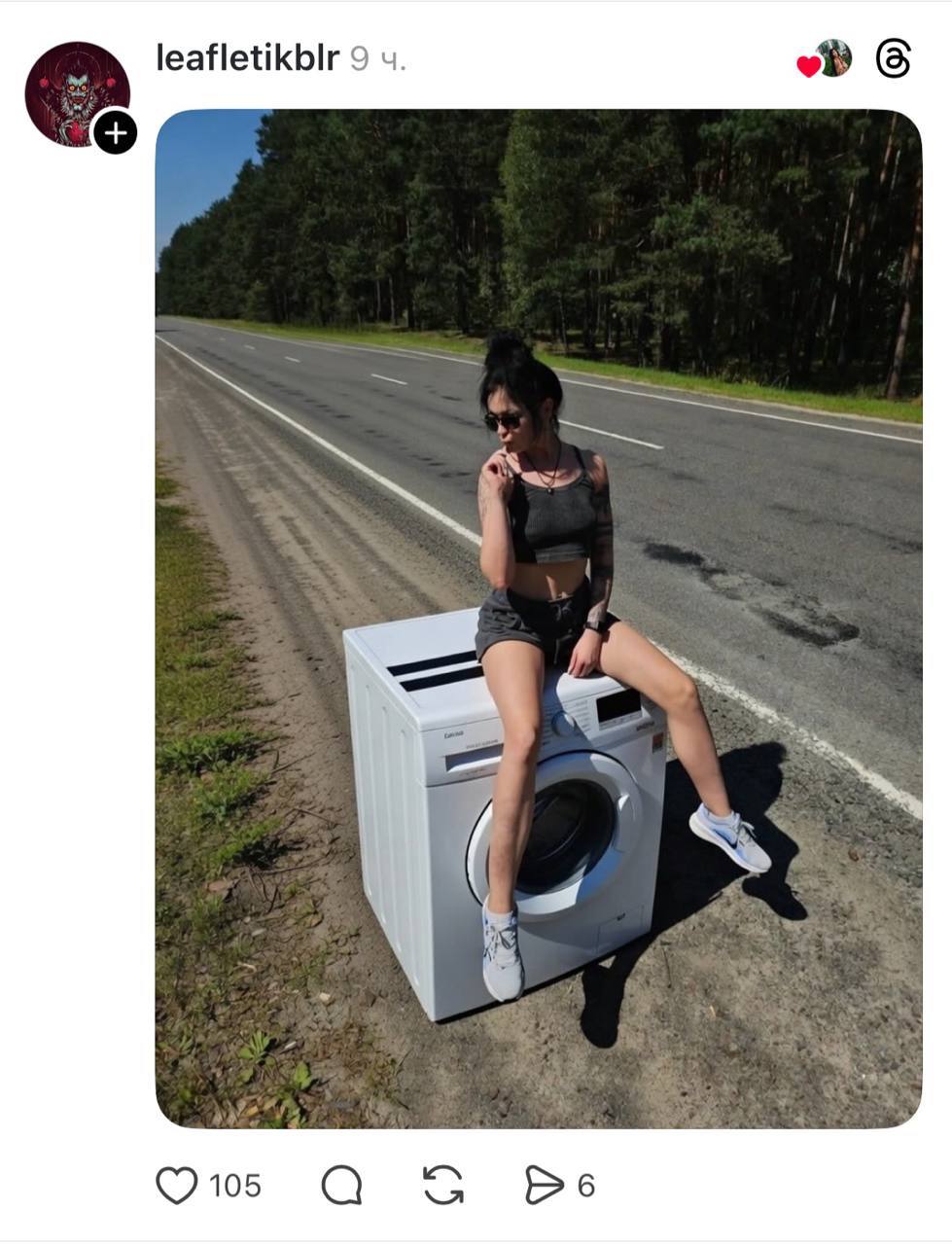Image resolution: width=952 pixels, height=1245 pixels.
Task: View the washing machine photo full screen
Action: point(538,619)
